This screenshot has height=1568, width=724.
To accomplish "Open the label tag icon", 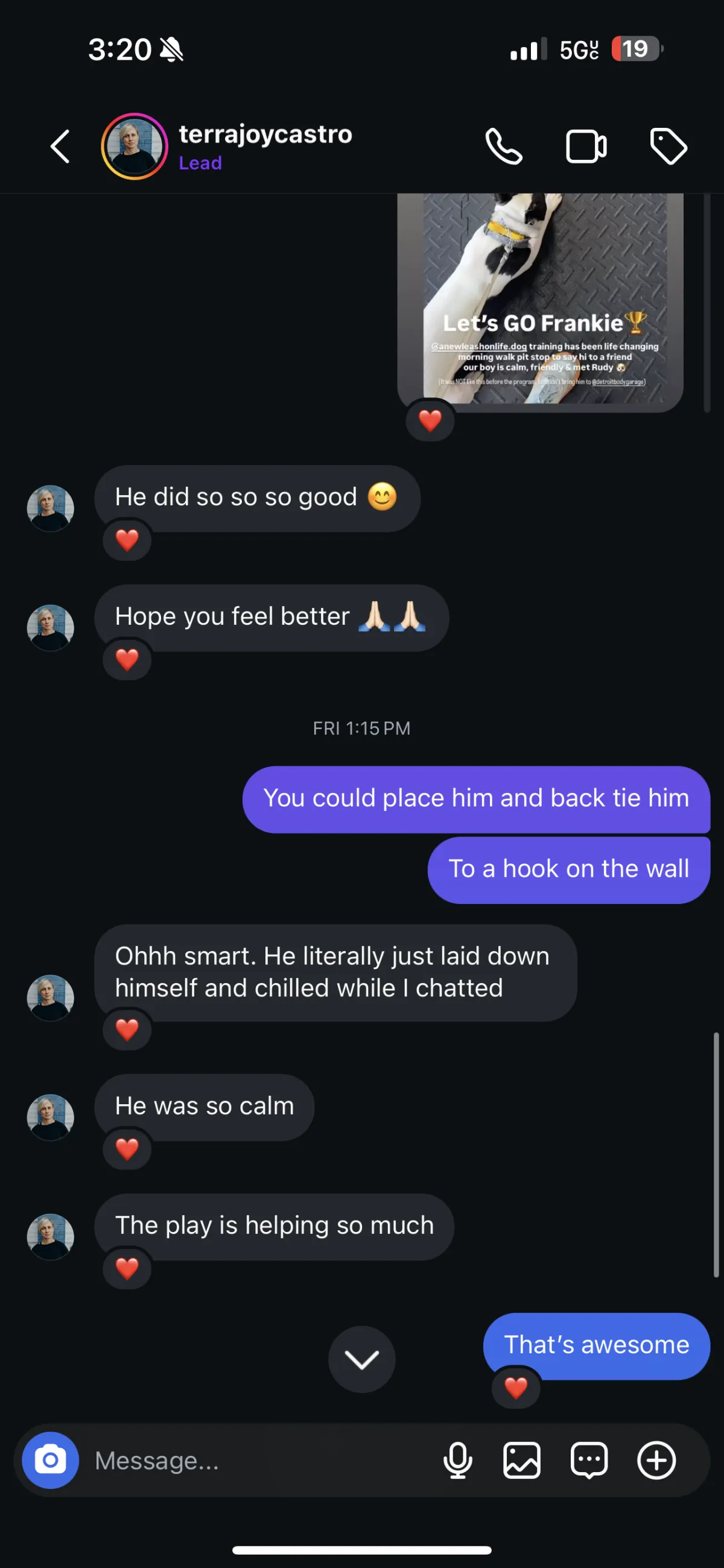I will 668,147.
